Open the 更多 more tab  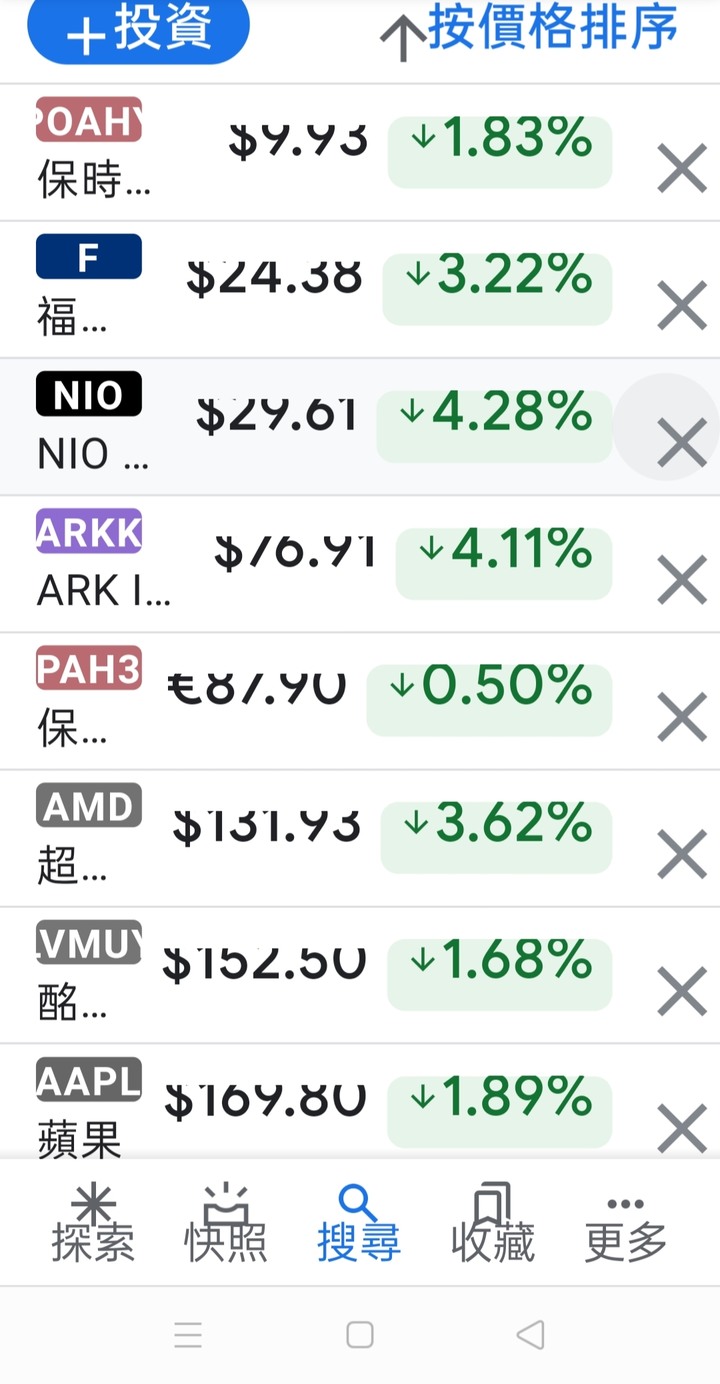pos(626,1224)
